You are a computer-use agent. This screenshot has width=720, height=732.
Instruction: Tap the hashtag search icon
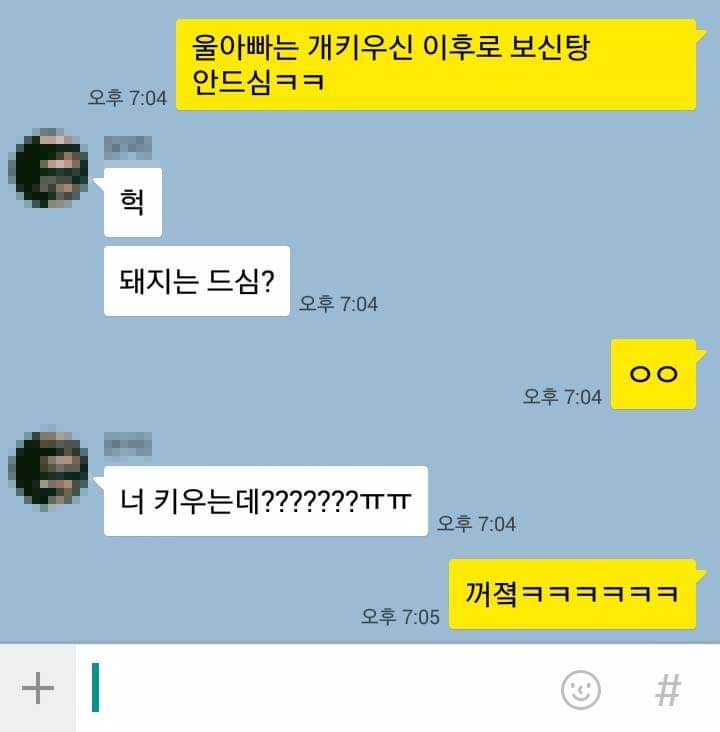tap(667, 689)
